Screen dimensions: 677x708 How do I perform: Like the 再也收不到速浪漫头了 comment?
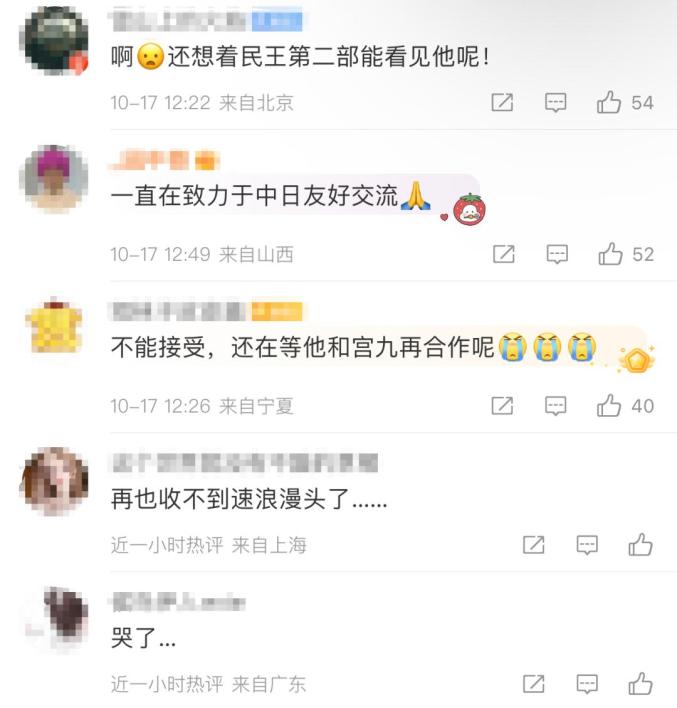tap(640, 545)
